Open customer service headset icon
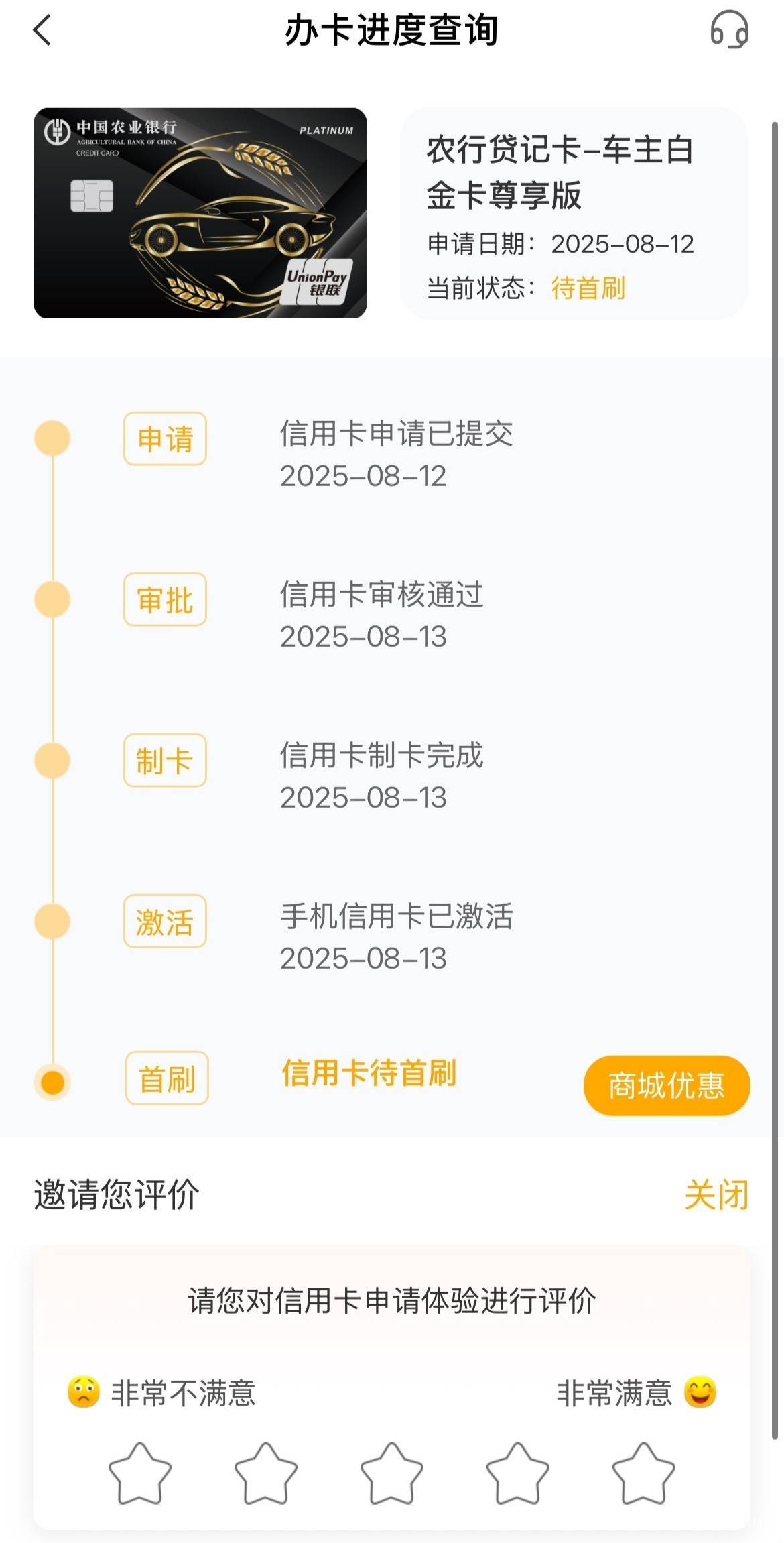The image size is (784, 1543). point(729,30)
